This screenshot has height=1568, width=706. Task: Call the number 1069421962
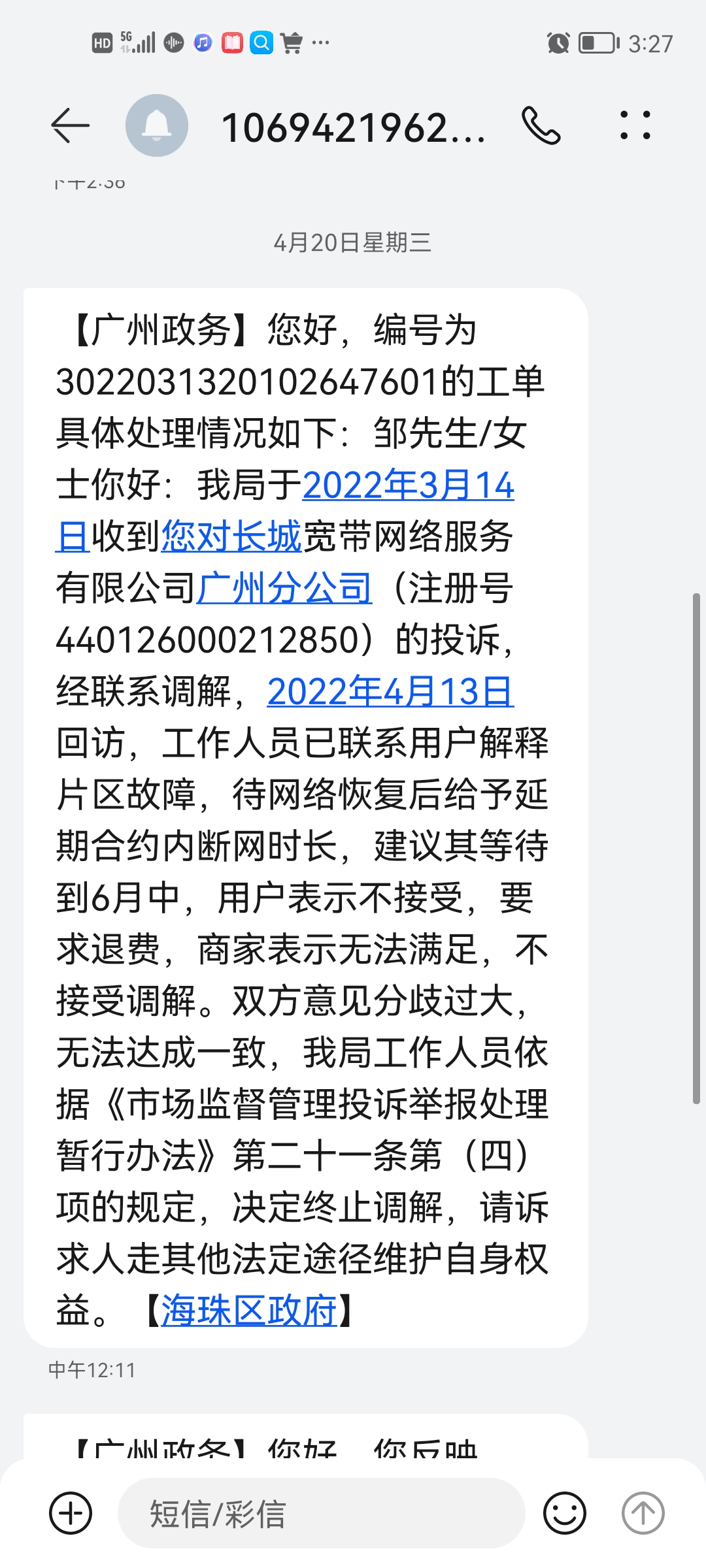click(541, 125)
